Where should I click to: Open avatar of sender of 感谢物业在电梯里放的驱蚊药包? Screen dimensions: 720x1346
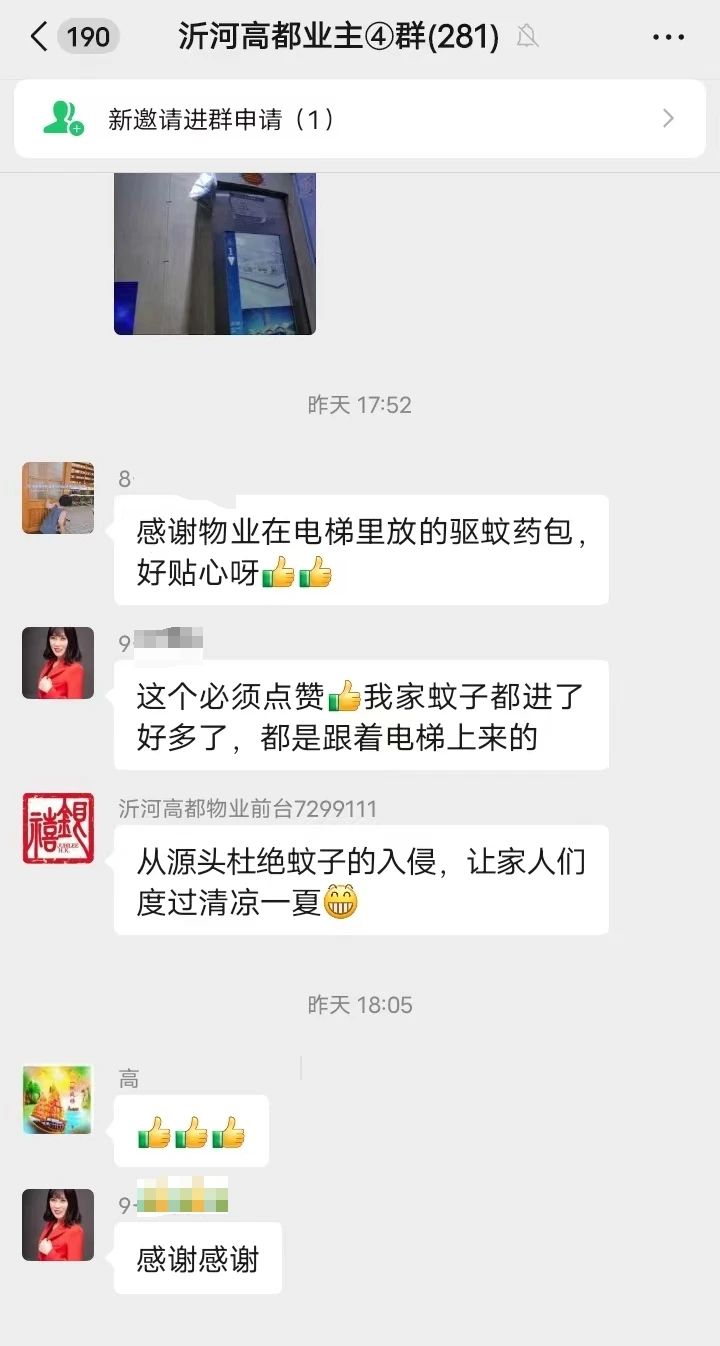coord(58,498)
